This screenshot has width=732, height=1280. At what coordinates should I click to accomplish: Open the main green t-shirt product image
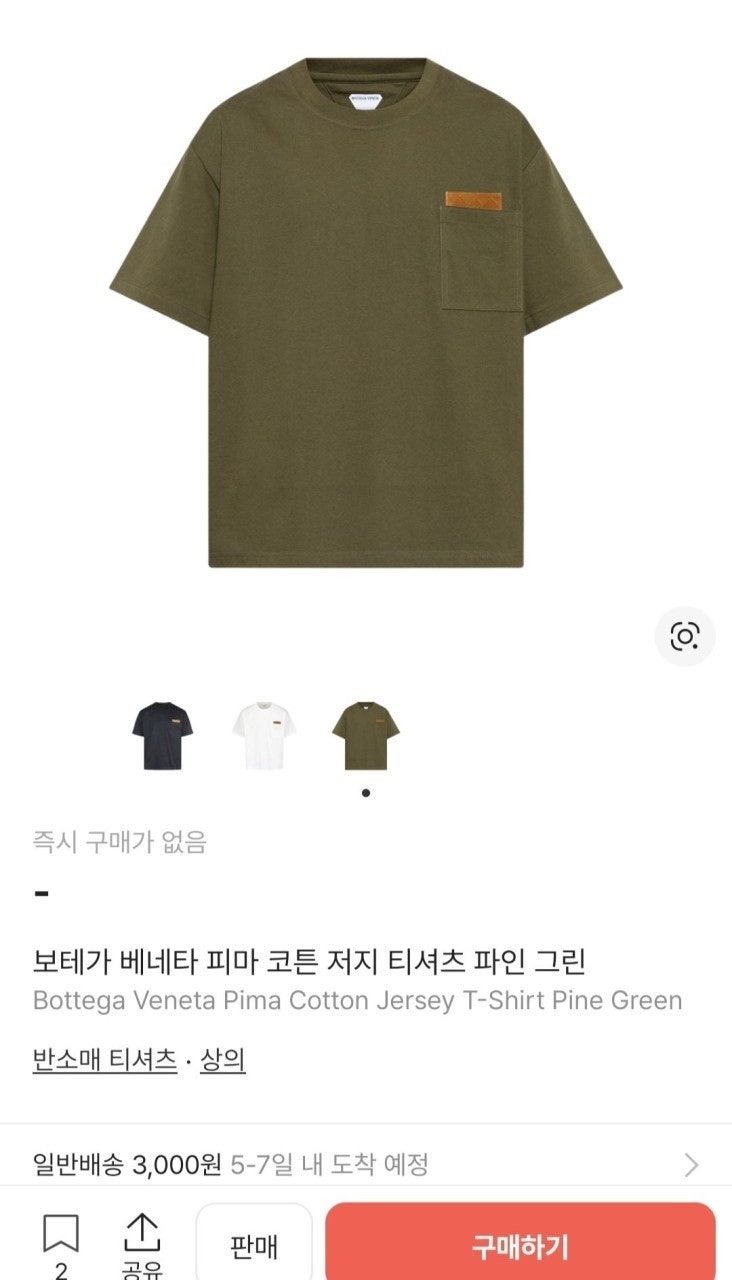[366, 315]
